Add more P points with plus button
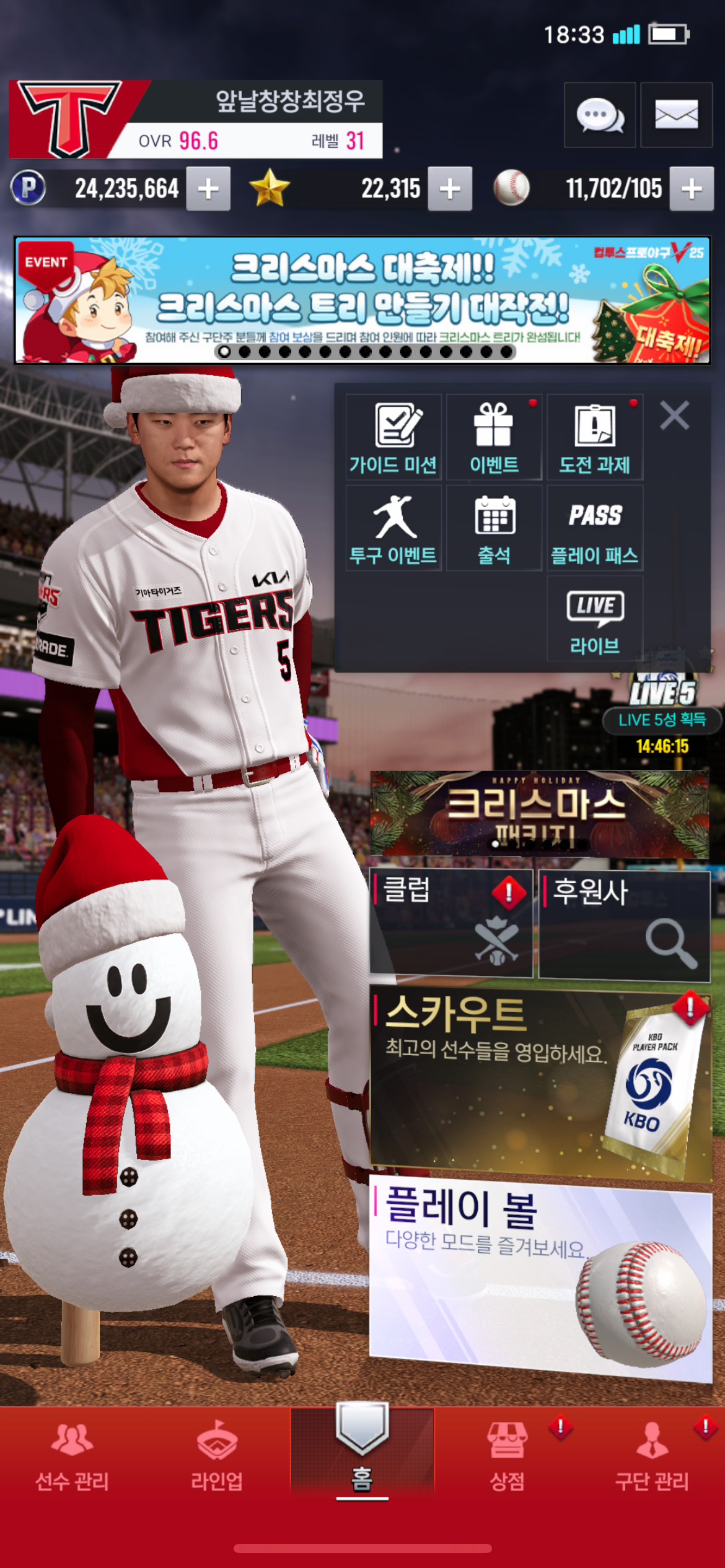Screen dimensions: 725x1568 [x=209, y=189]
